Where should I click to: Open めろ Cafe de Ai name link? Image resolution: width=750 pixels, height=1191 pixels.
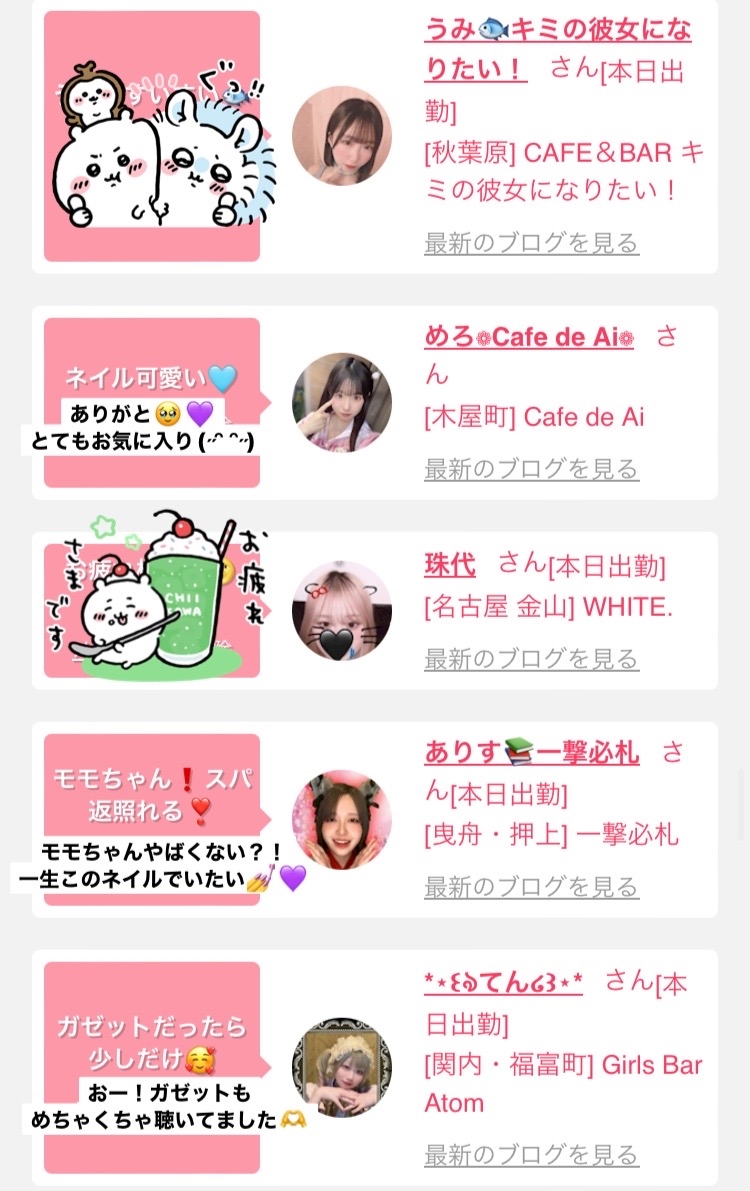[529, 336]
